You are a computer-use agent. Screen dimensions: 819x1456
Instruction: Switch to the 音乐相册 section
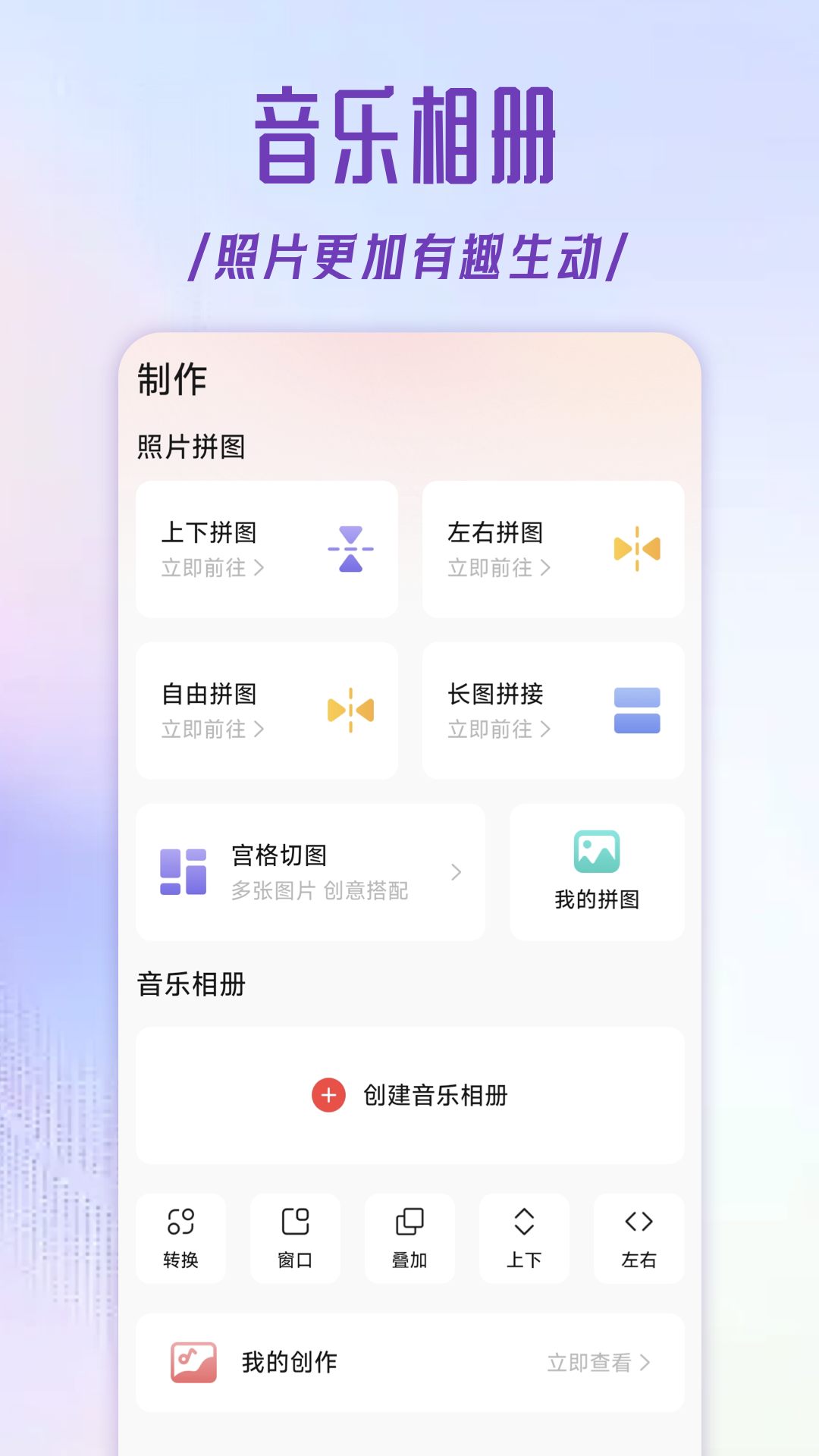pyautogui.click(x=191, y=984)
